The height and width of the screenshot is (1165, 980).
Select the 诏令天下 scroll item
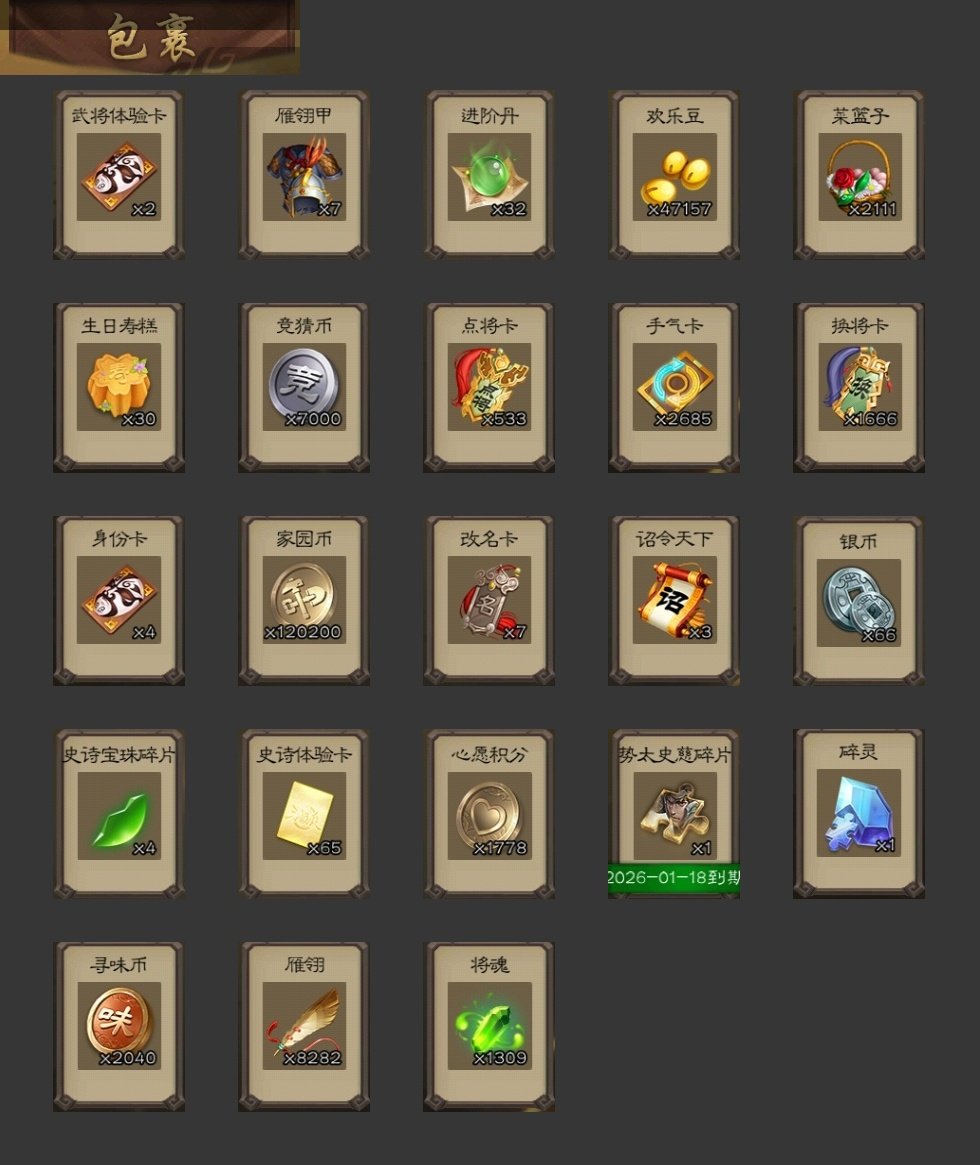coord(674,600)
